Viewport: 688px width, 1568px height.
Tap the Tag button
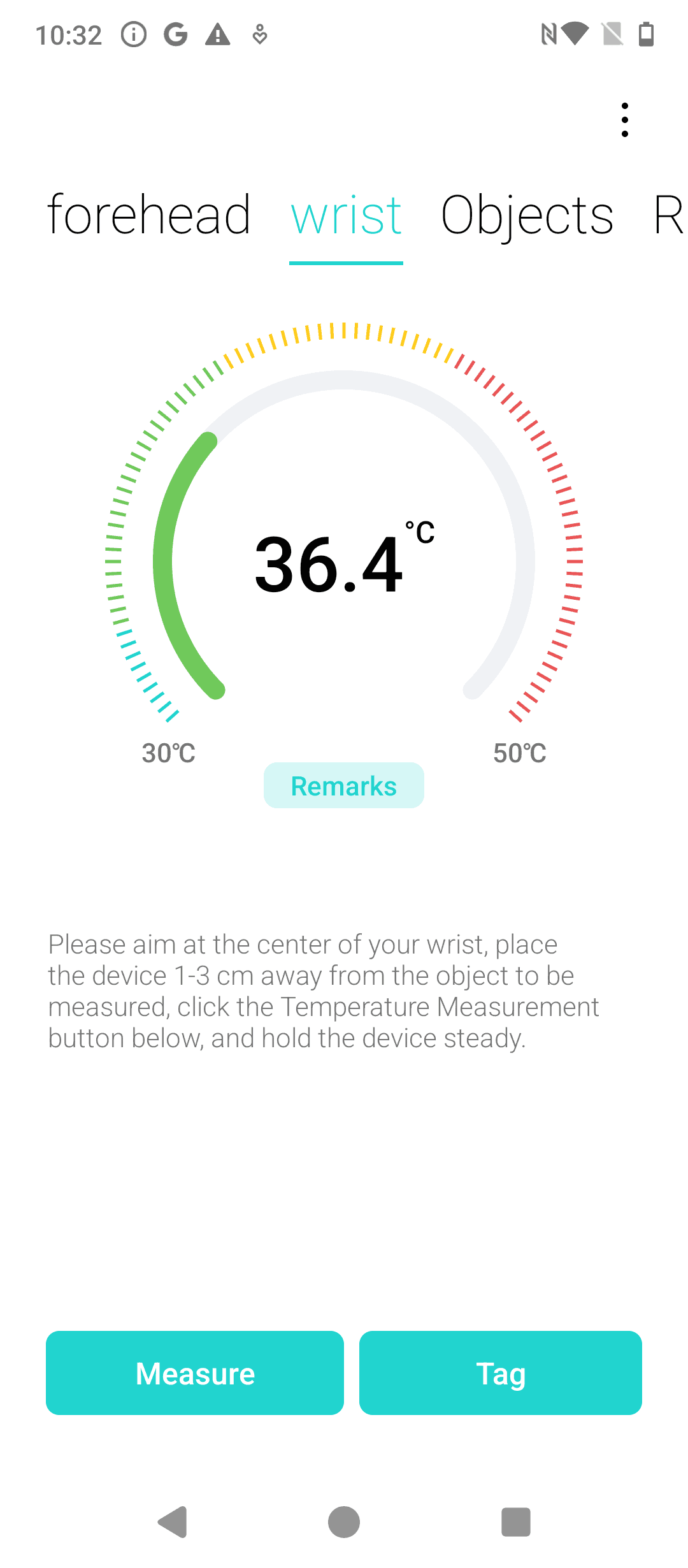click(x=501, y=1373)
